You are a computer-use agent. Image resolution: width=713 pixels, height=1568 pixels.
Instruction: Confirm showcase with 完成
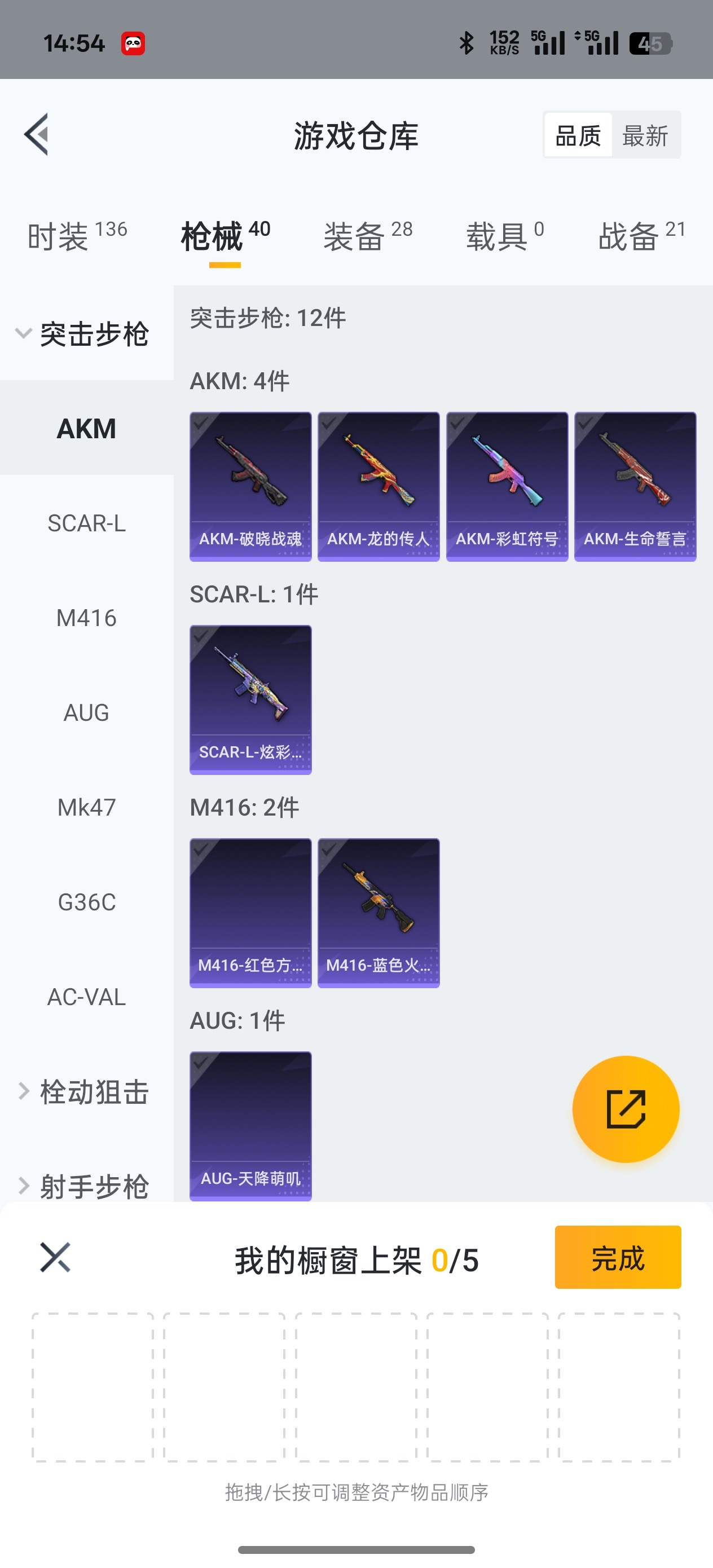coord(618,1257)
